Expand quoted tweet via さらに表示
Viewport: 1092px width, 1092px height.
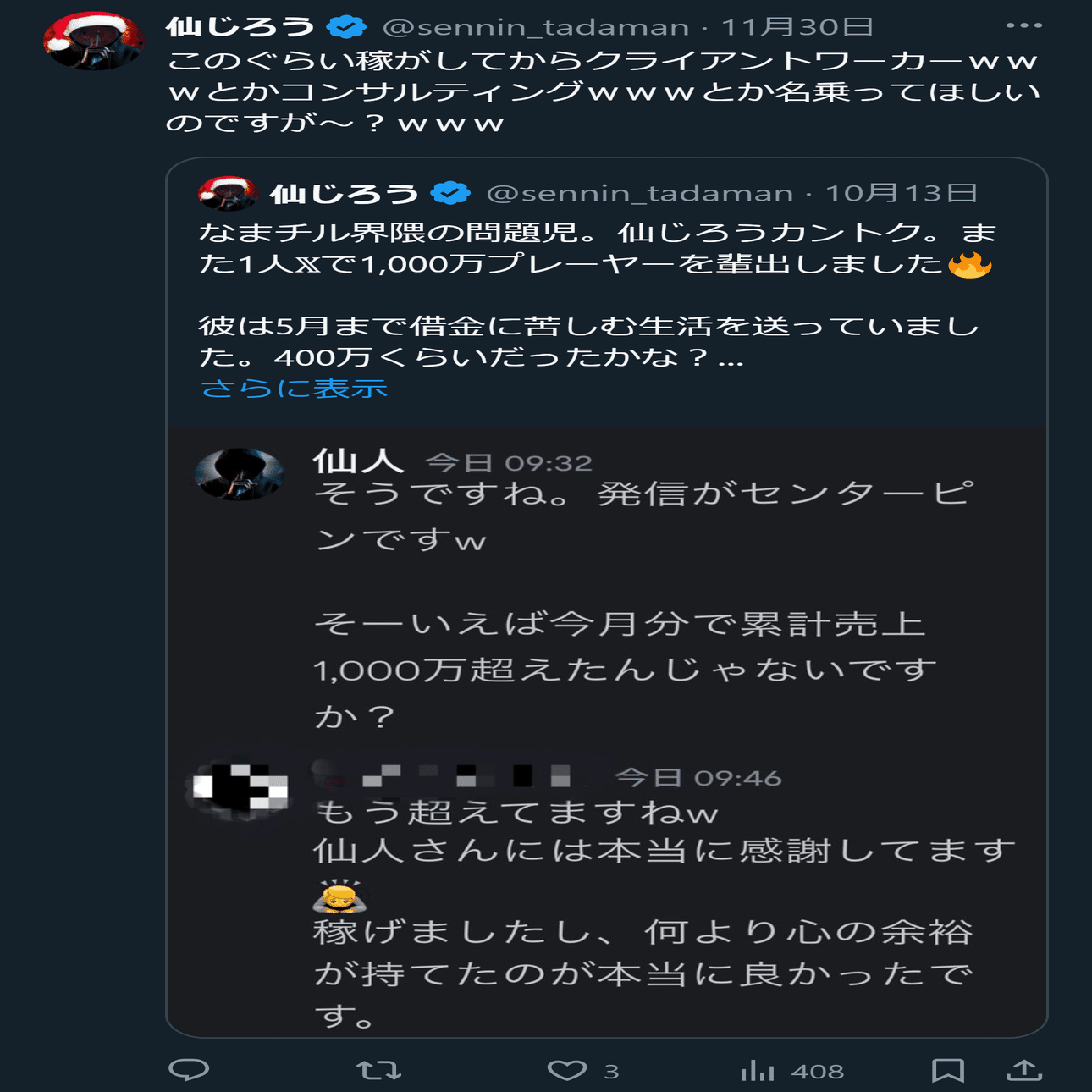(x=294, y=389)
